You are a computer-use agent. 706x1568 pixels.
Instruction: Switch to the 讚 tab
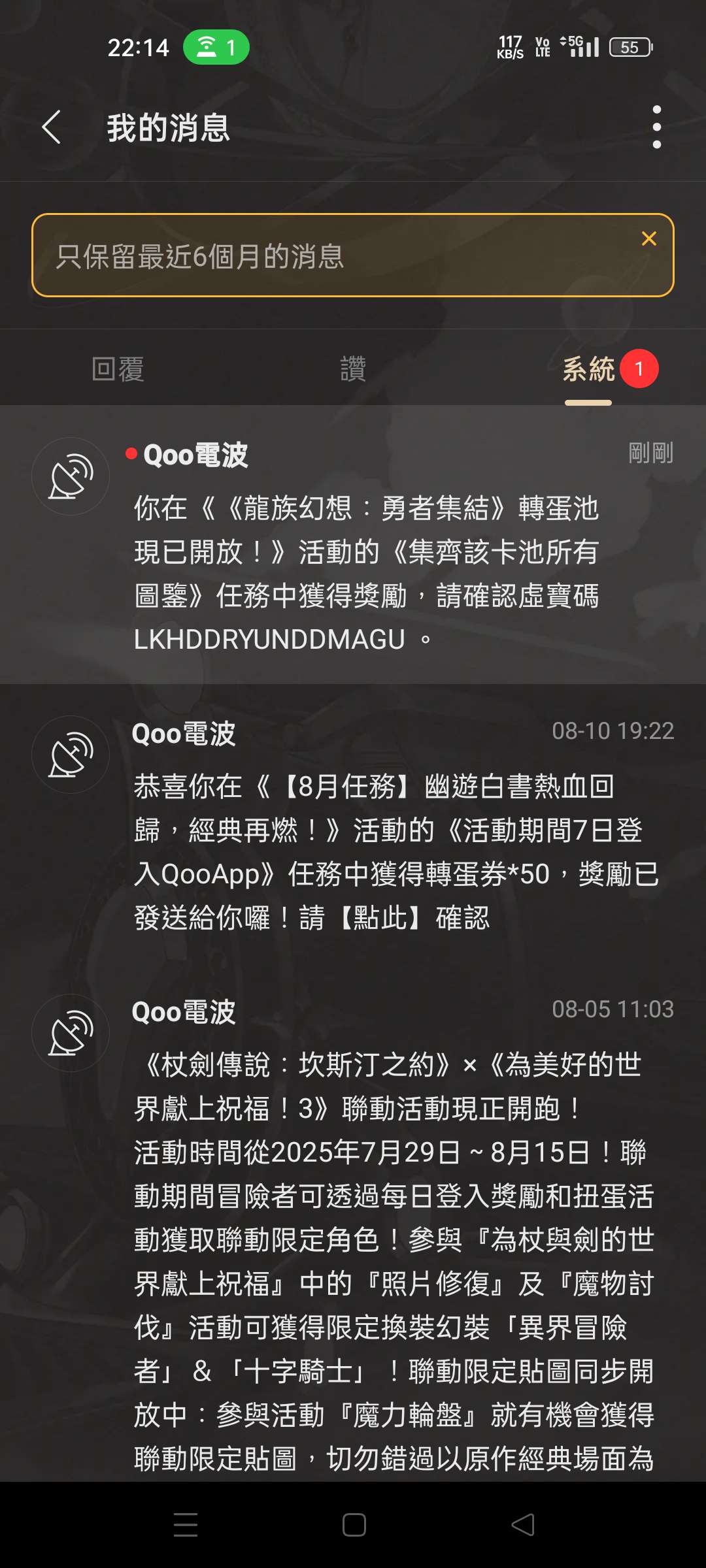pyautogui.click(x=353, y=369)
